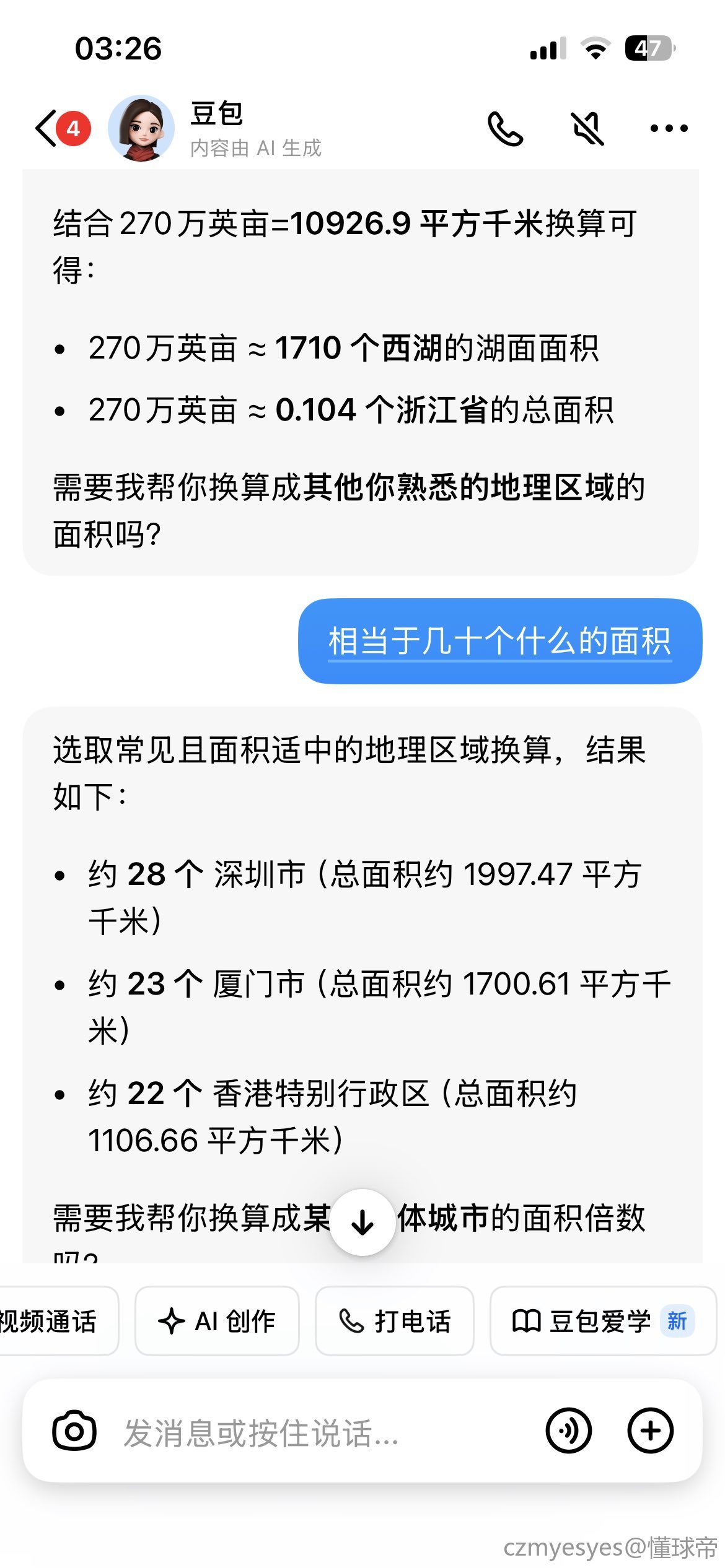The height and width of the screenshot is (1568, 725).
Task: Open the three-dot overflow menu
Action: click(669, 129)
